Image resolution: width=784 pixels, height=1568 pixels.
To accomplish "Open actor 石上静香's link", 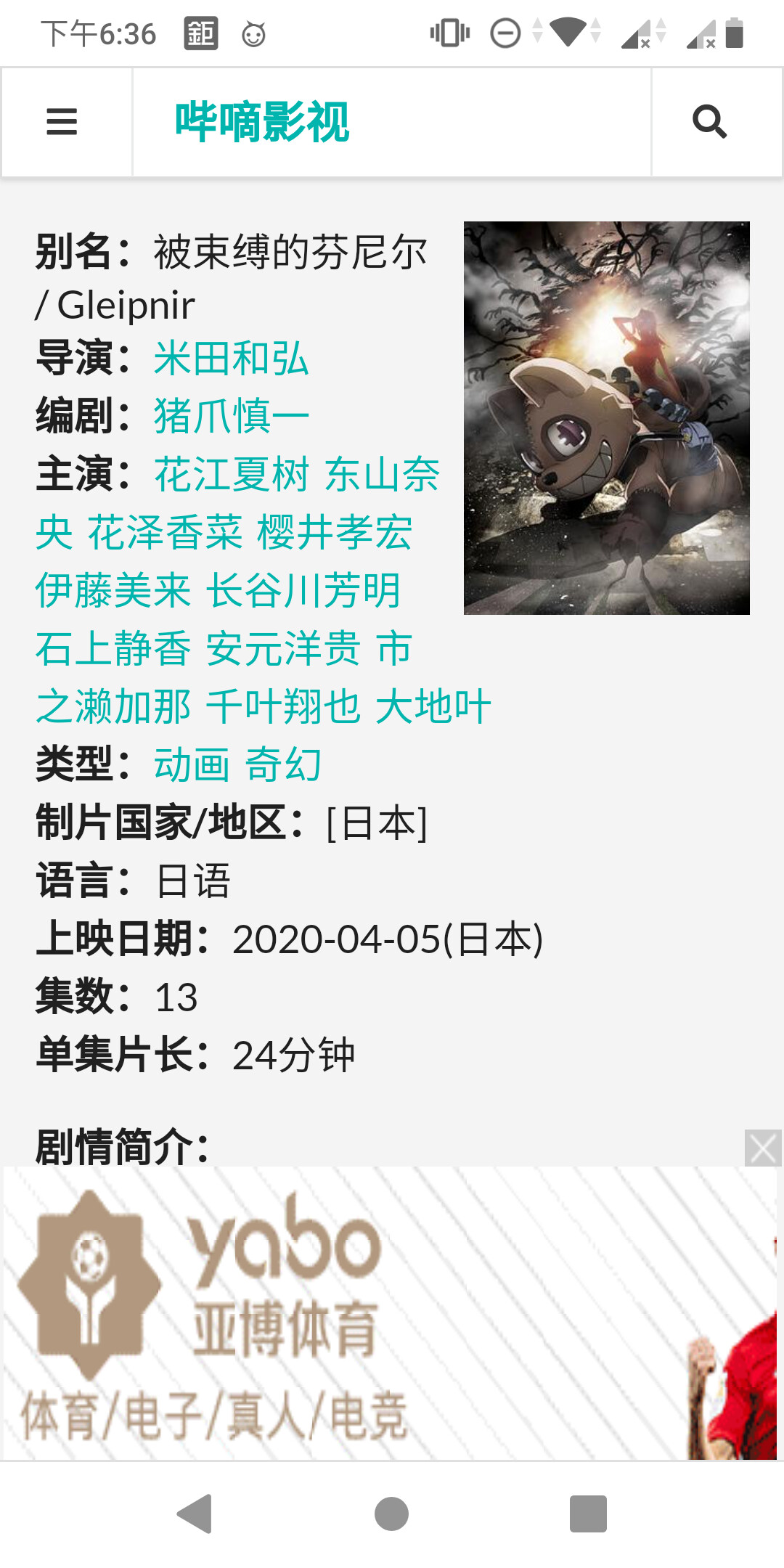I will point(113,649).
